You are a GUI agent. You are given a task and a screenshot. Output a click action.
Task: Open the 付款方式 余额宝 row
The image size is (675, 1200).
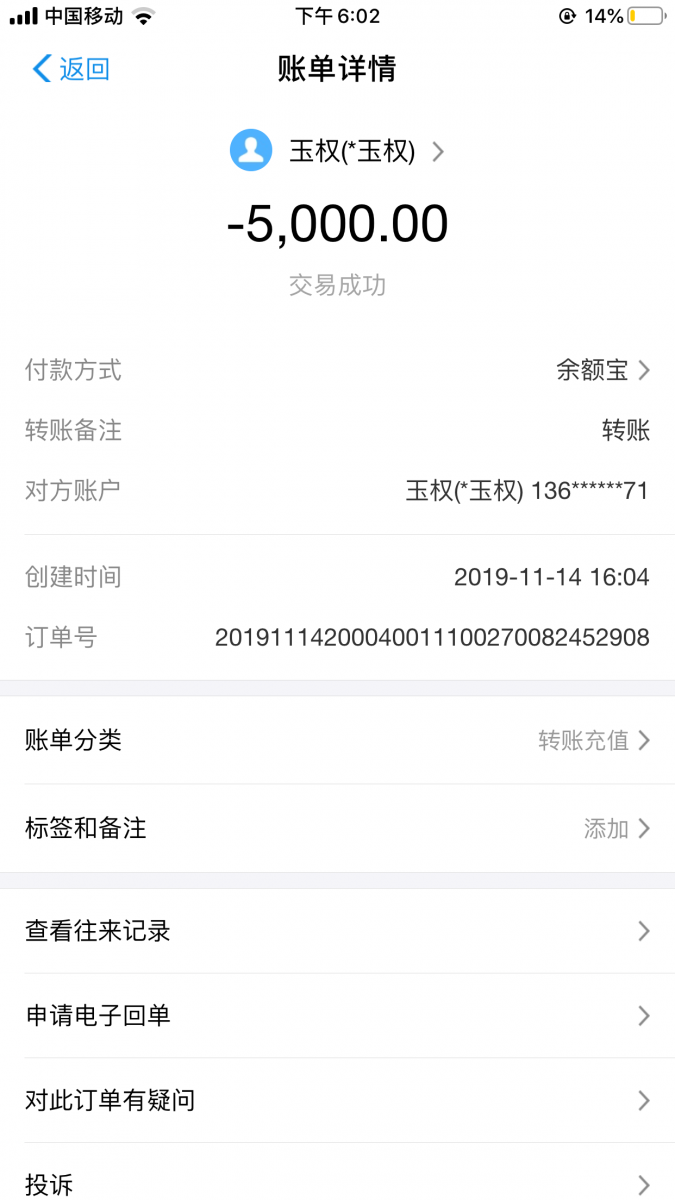tap(602, 370)
